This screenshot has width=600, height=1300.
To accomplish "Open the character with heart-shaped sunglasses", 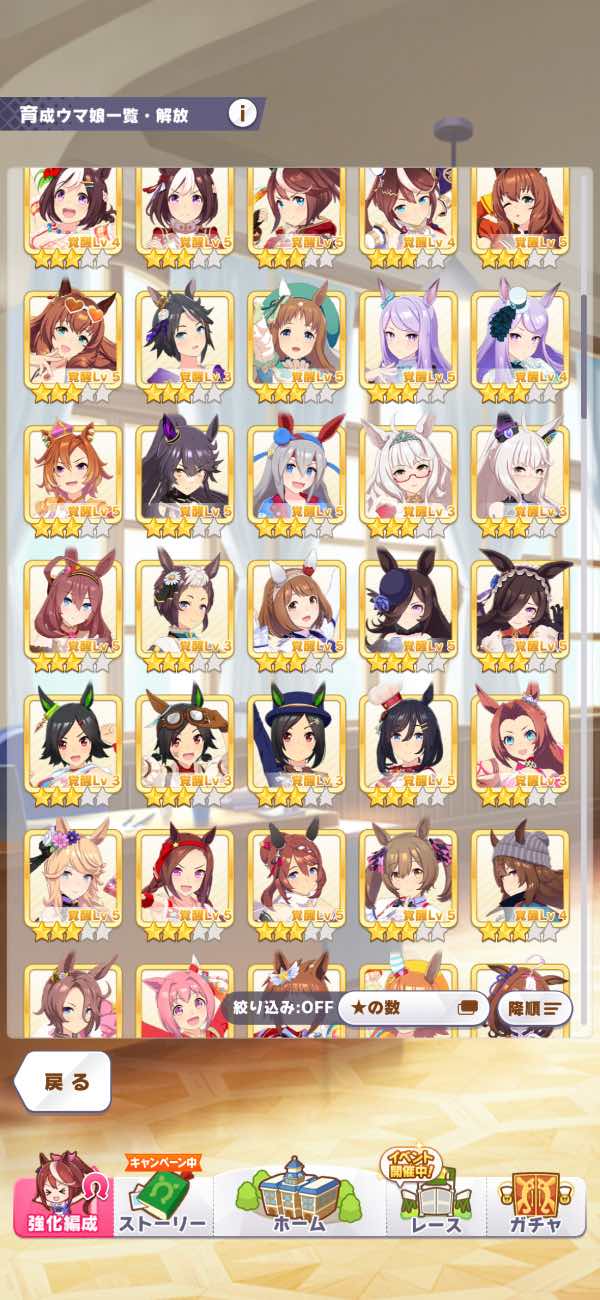I will pos(72,337).
